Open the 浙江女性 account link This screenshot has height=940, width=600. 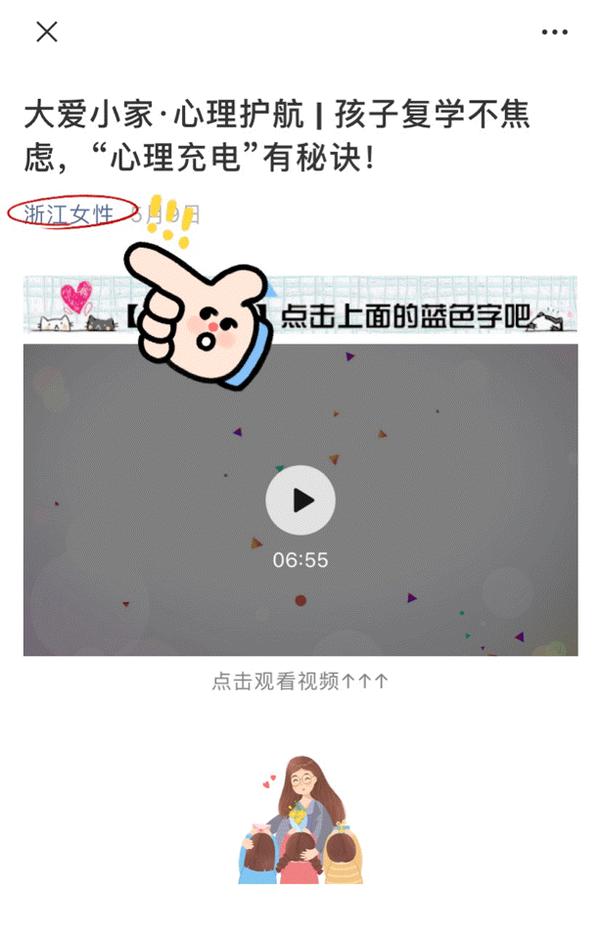pos(69,213)
